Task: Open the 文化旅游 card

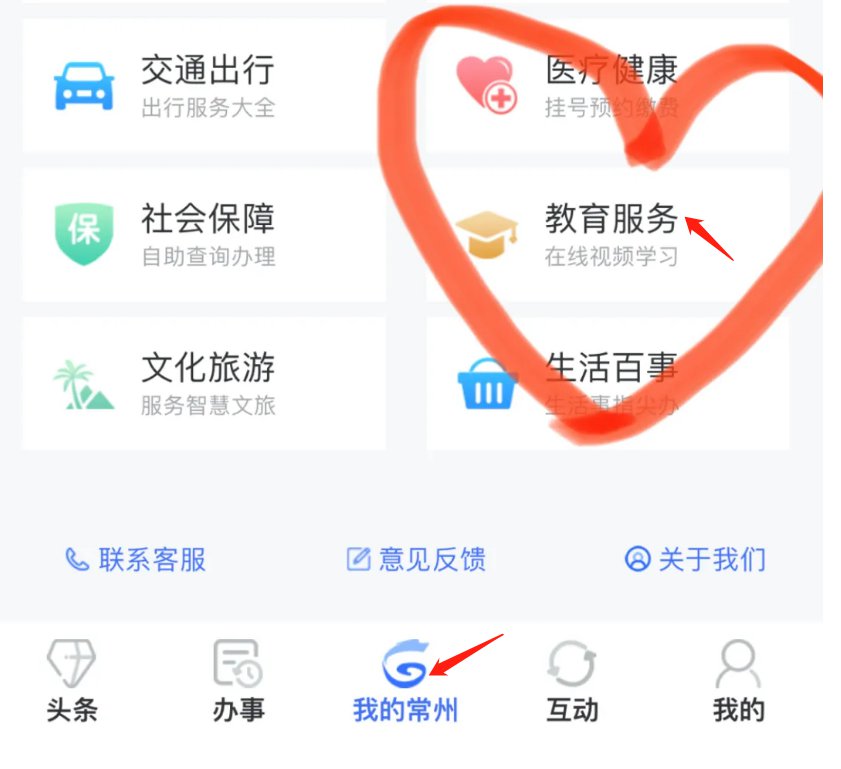Action: tap(203, 384)
